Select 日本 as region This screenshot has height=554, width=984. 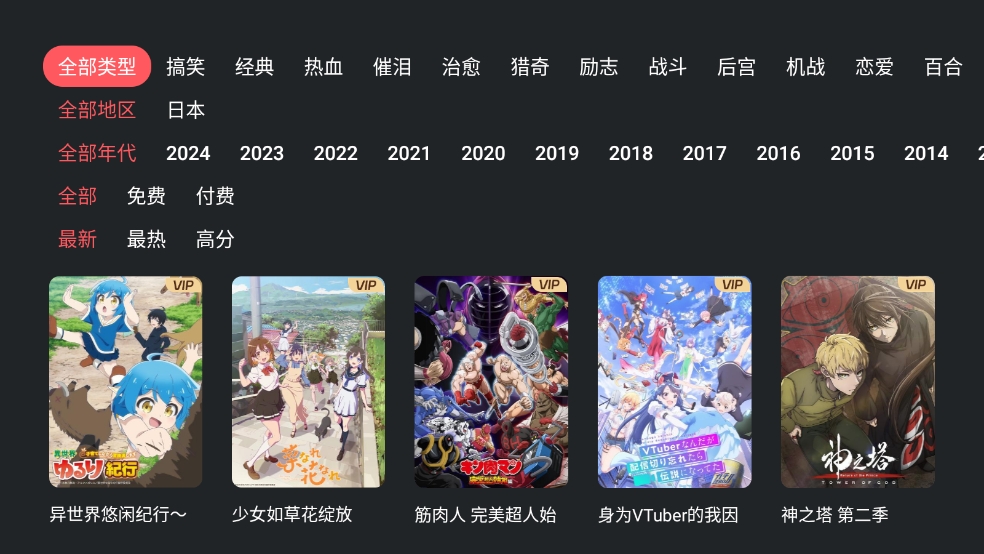click(x=185, y=110)
